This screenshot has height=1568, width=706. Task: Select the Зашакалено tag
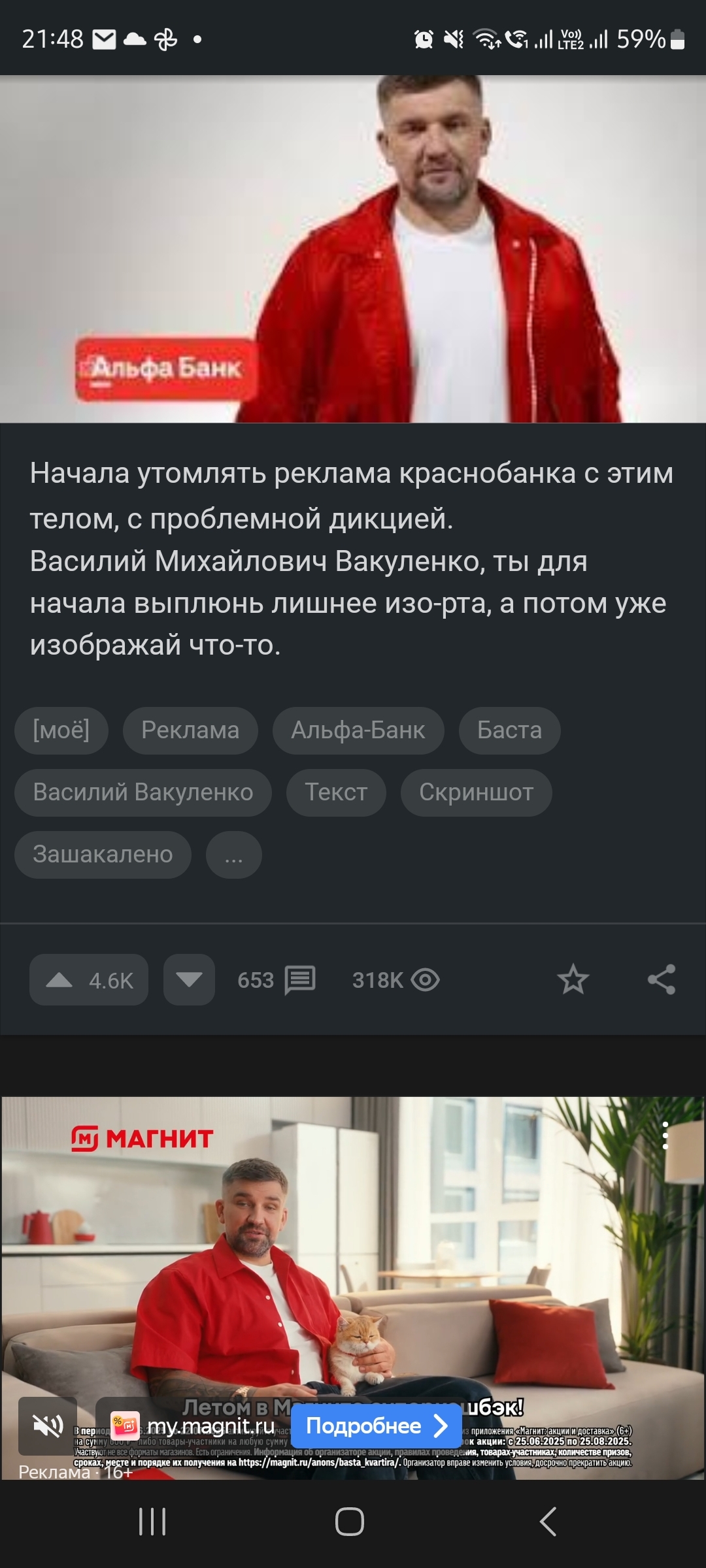point(103,855)
